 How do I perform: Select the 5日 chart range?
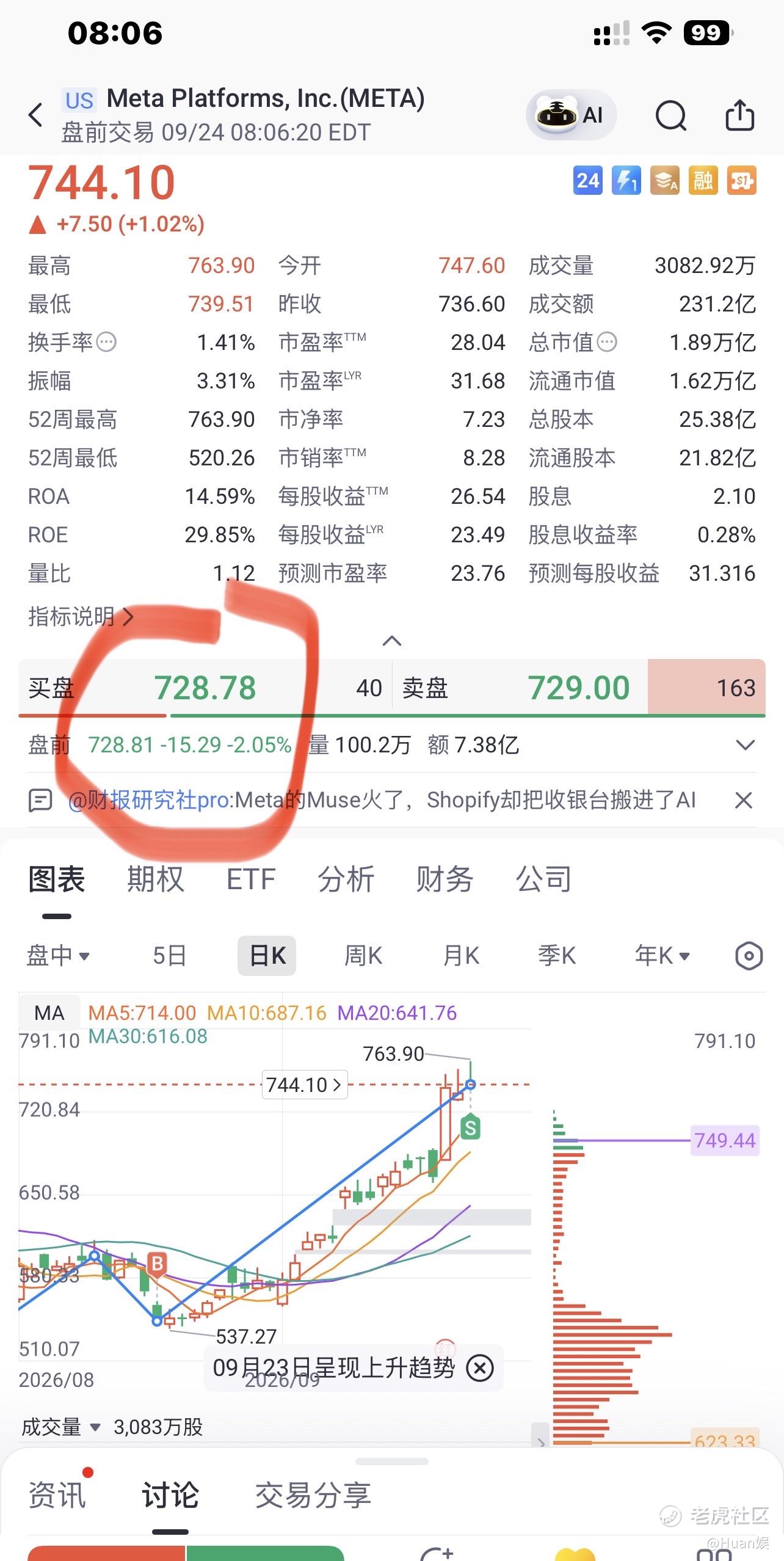pyautogui.click(x=169, y=955)
